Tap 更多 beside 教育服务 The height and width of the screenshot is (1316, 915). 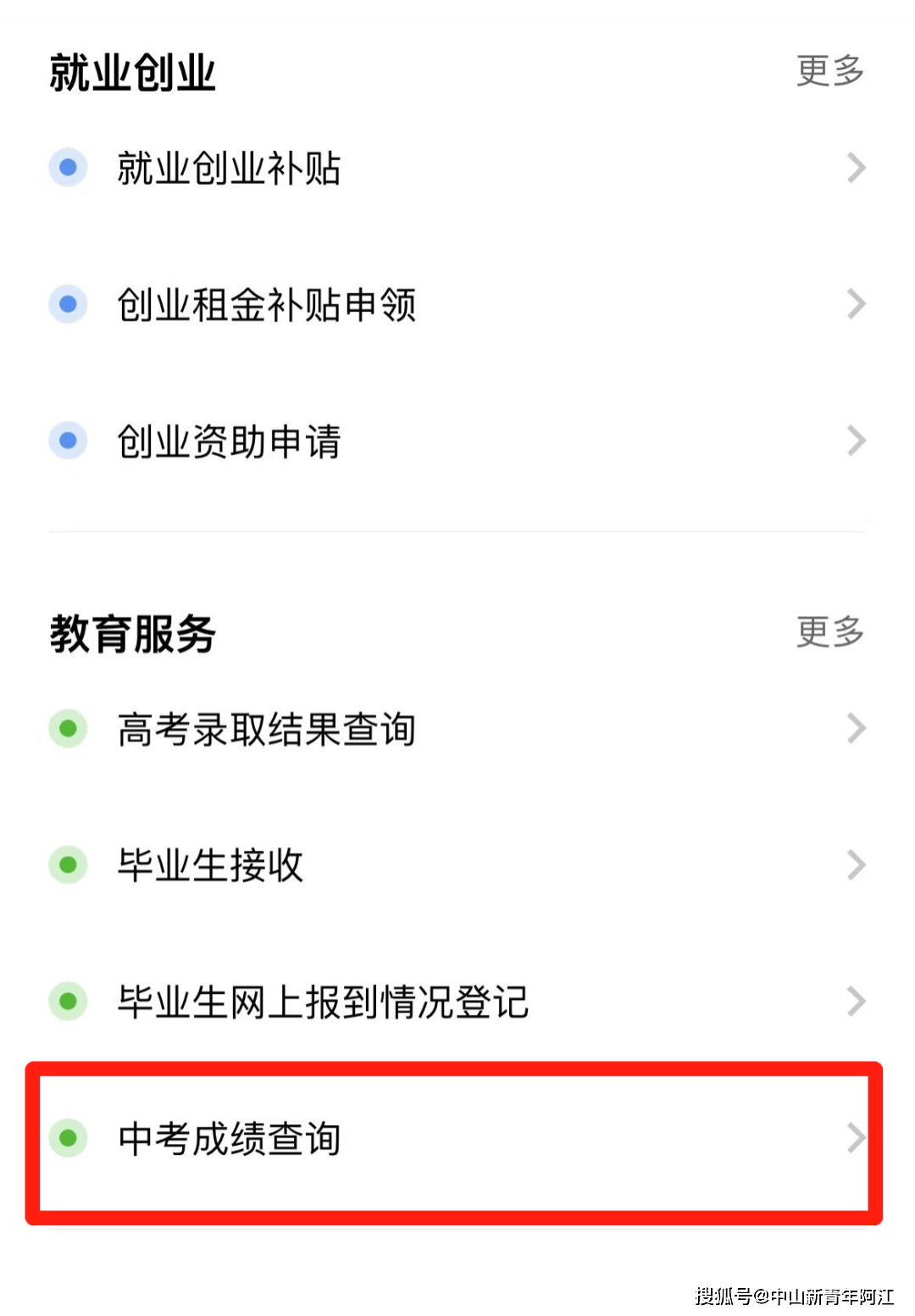(829, 632)
